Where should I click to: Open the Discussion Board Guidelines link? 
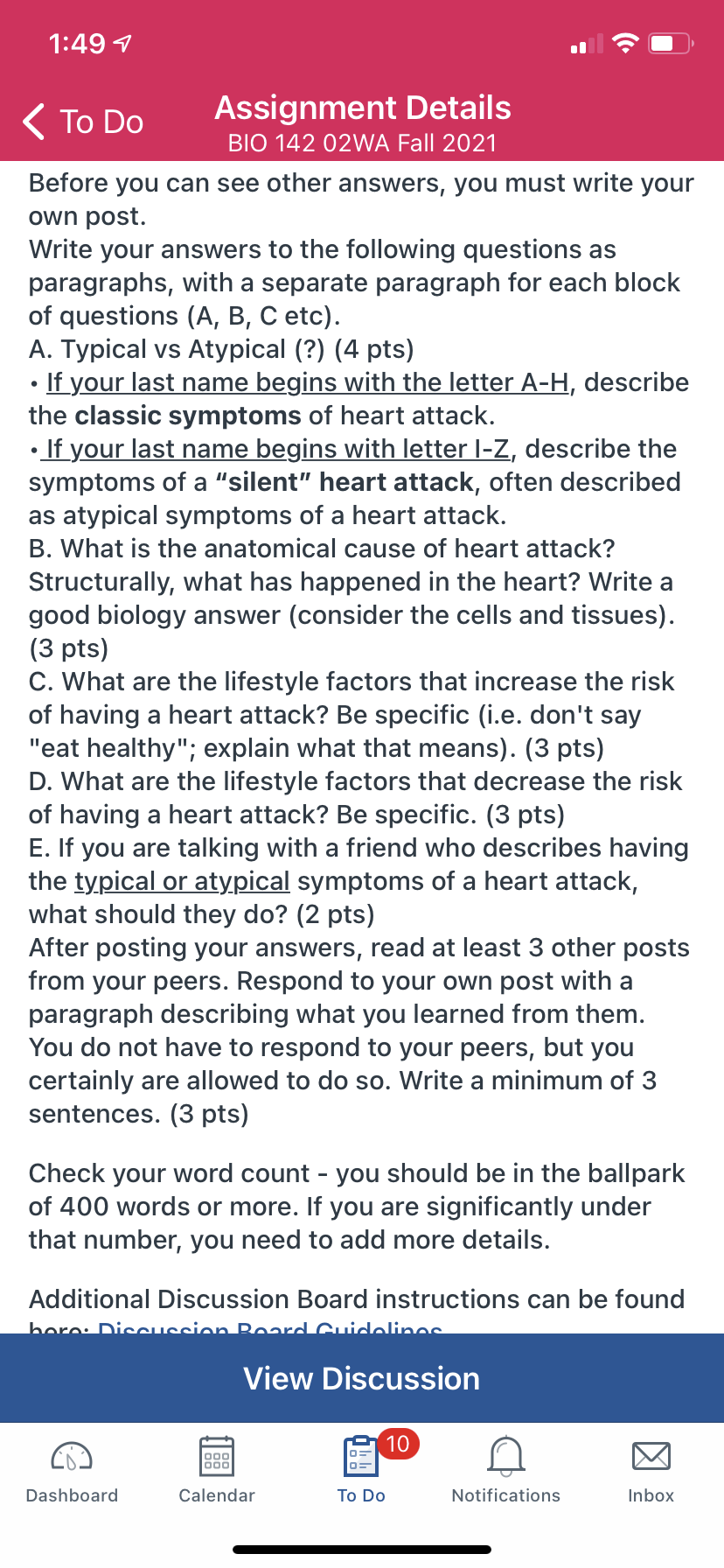pyautogui.click(x=270, y=1327)
